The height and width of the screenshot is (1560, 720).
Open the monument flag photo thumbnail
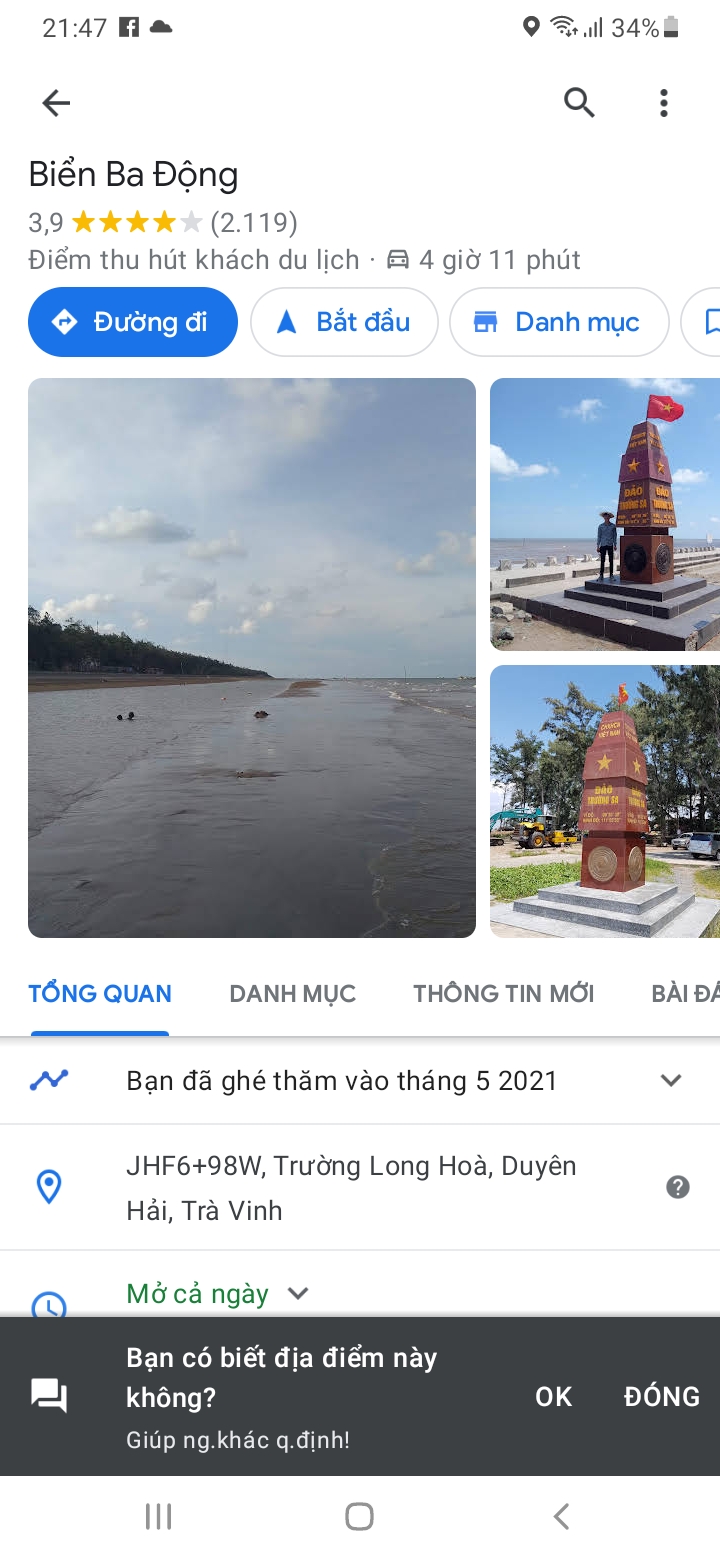point(604,515)
